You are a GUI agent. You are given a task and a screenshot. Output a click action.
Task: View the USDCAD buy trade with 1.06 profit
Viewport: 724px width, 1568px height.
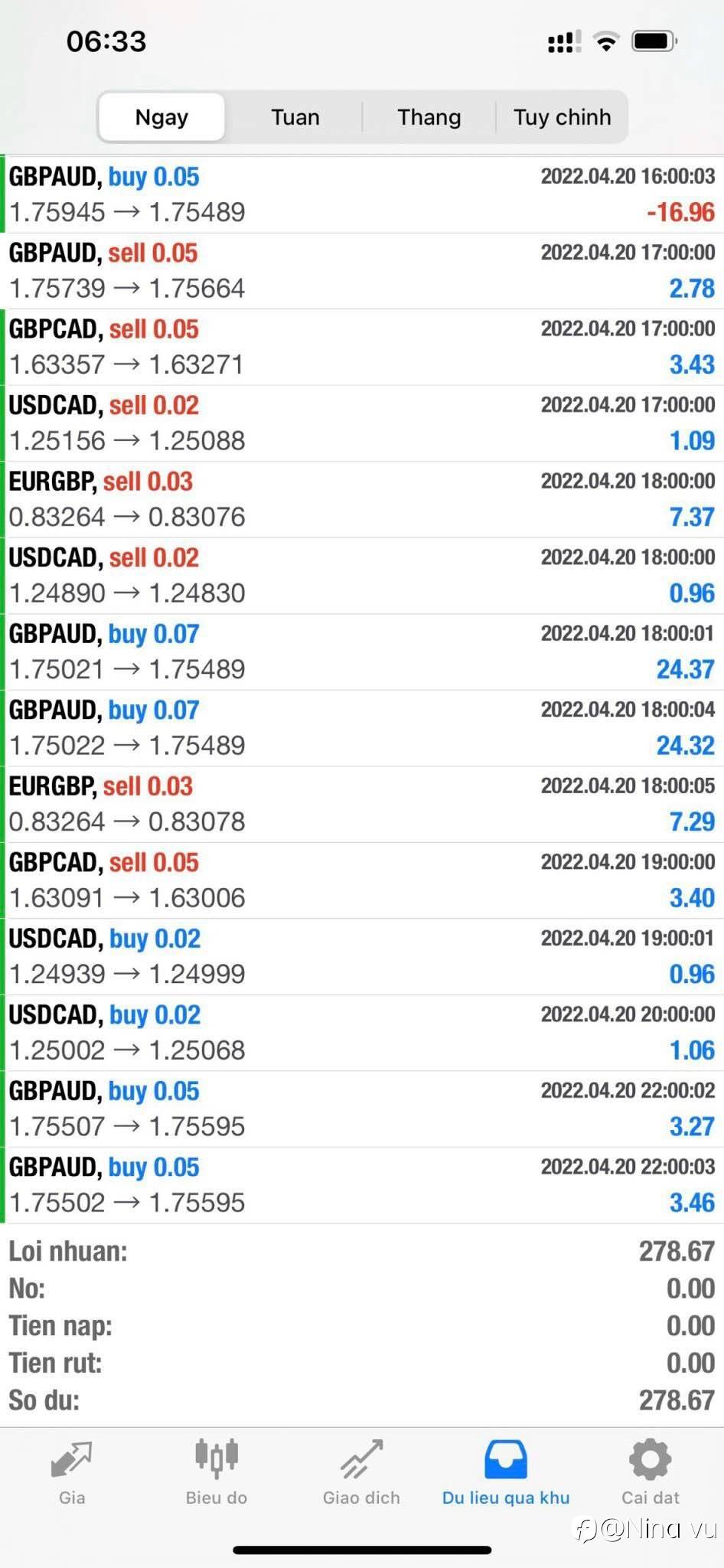(x=362, y=1033)
